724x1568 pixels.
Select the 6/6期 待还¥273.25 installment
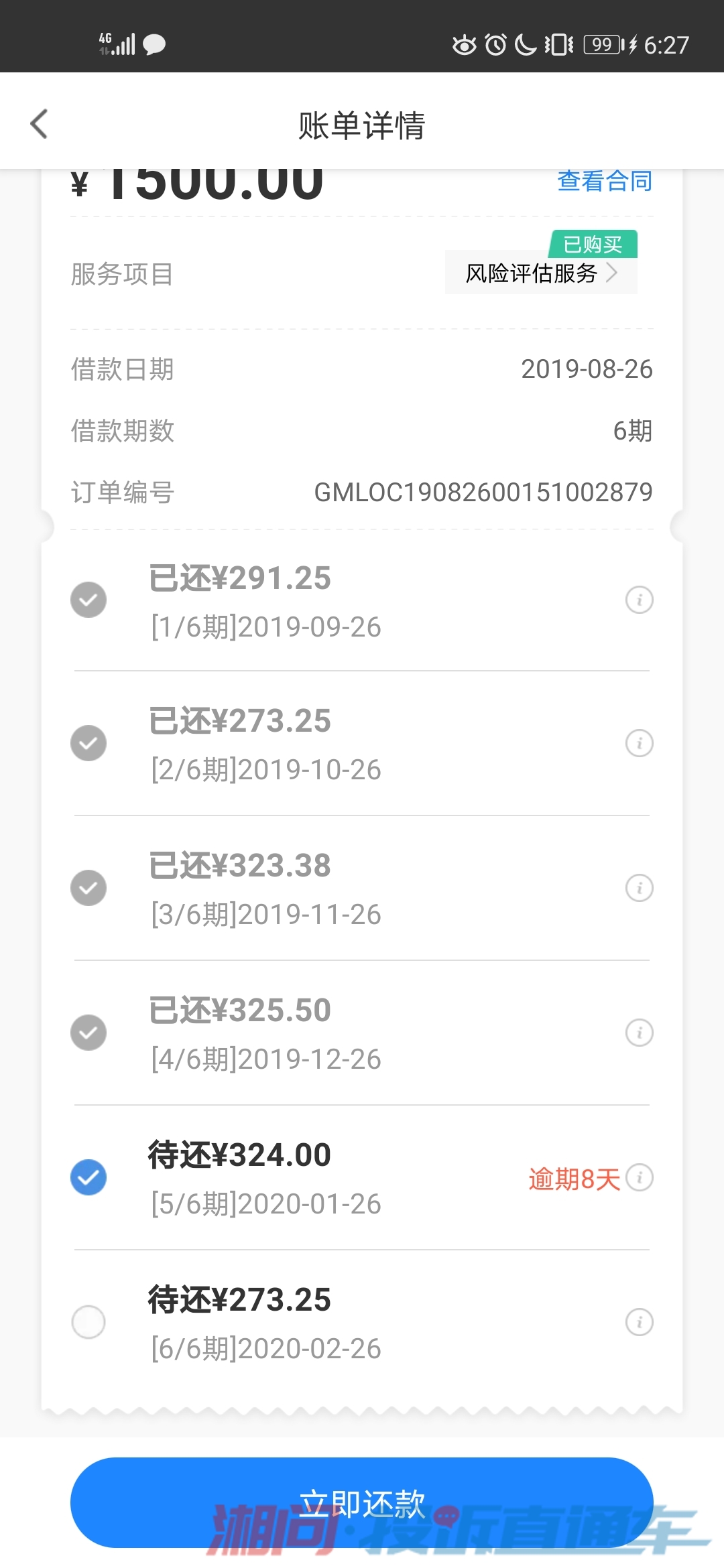pos(88,1322)
